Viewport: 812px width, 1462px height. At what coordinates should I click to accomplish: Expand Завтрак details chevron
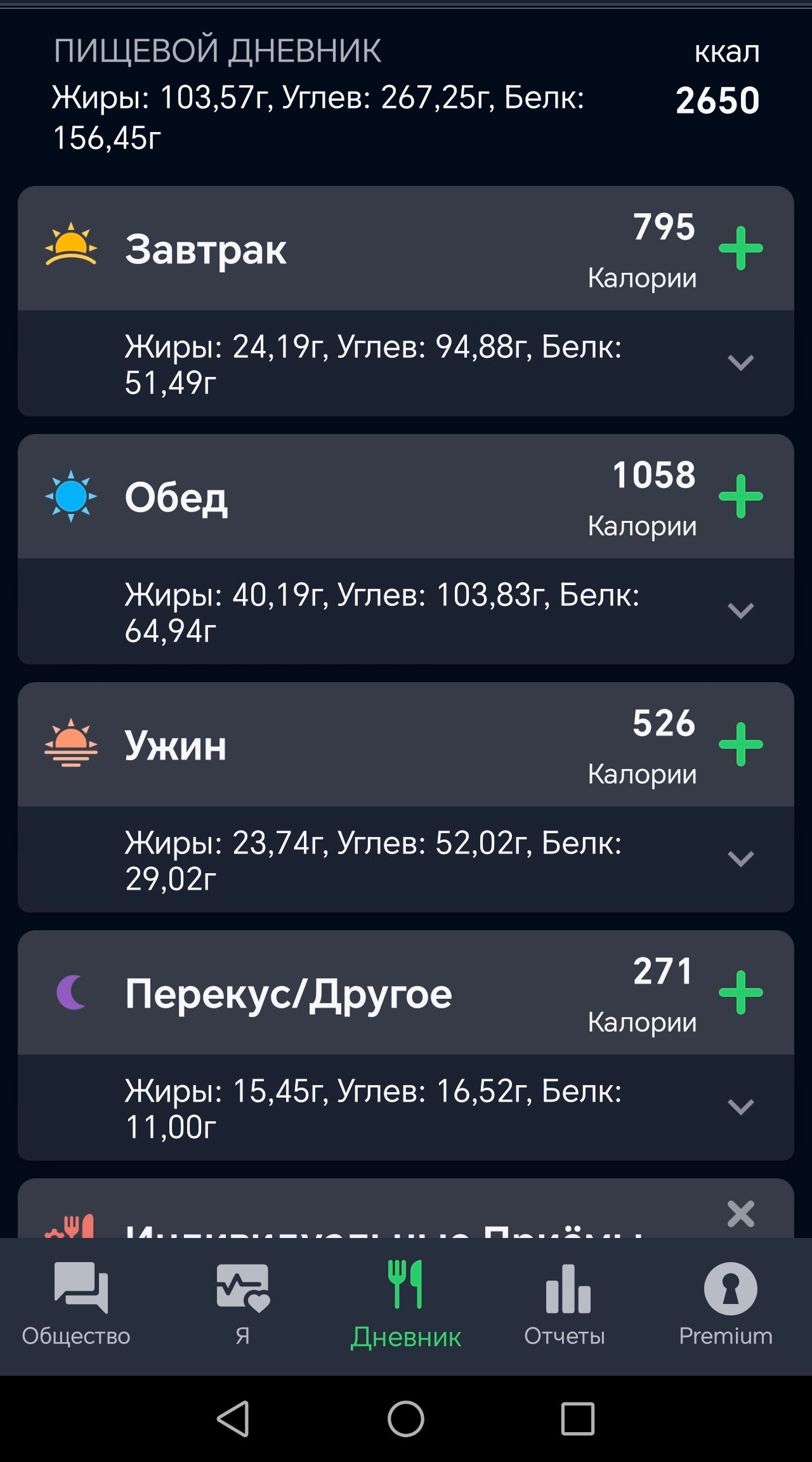(x=740, y=363)
